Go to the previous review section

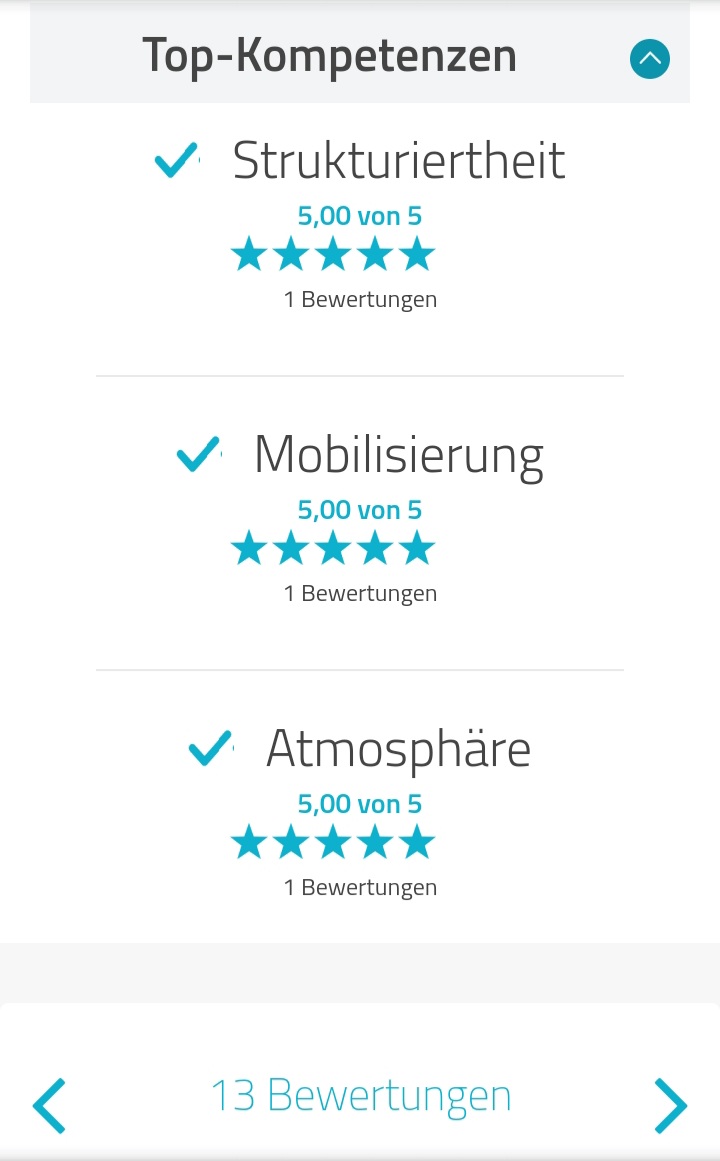[50, 1105]
